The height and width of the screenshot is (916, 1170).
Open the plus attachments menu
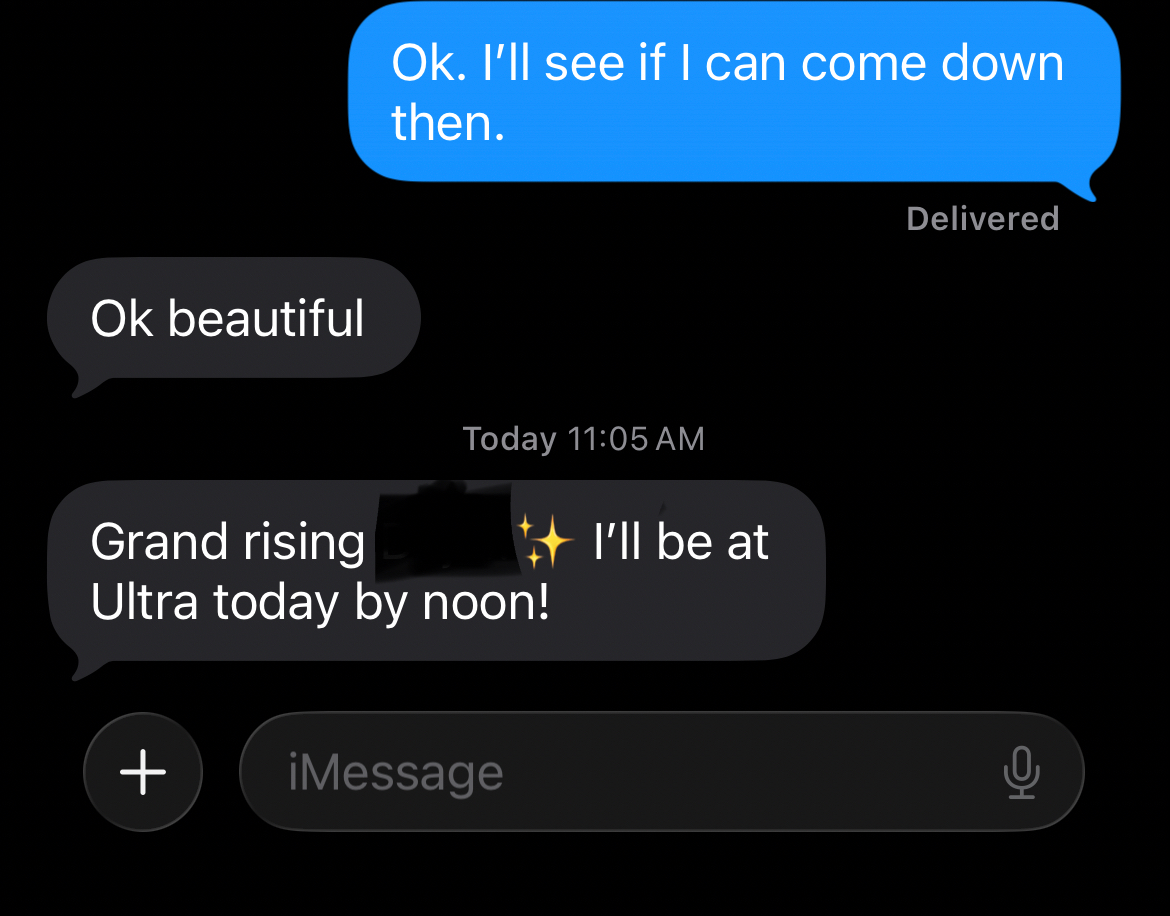click(143, 772)
